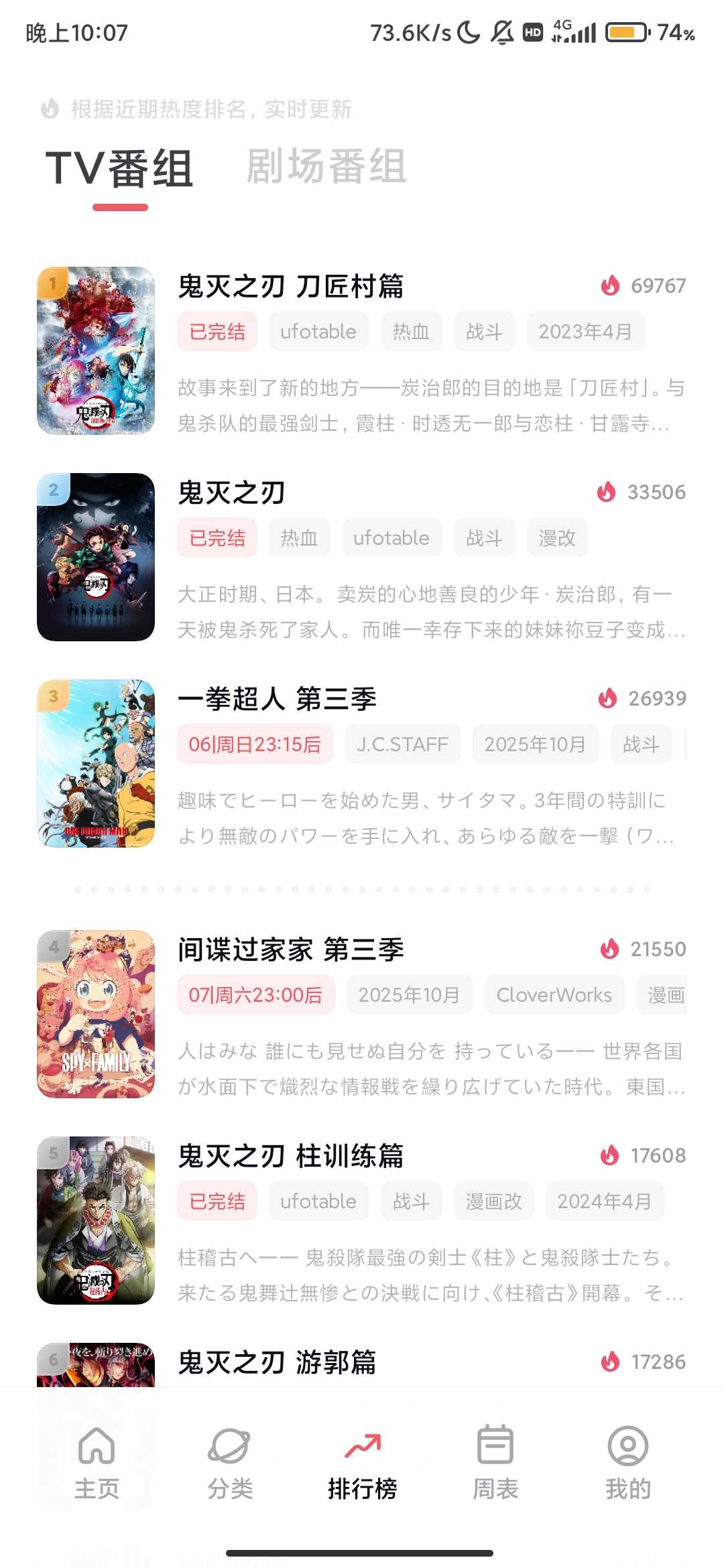Go to the 主页 home tab
724x1568 pixels.
(x=97, y=1462)
